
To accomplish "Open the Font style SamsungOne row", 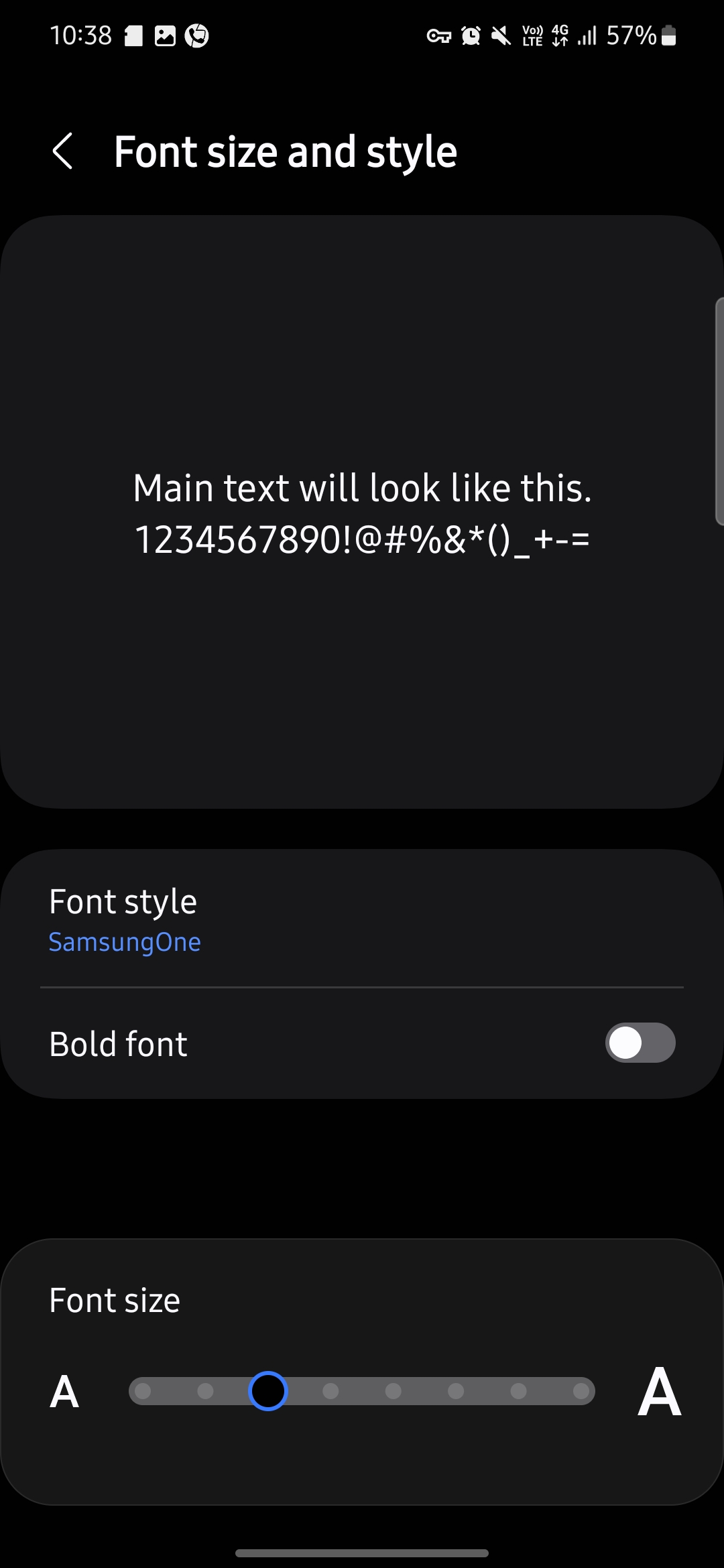I will 362,919.
